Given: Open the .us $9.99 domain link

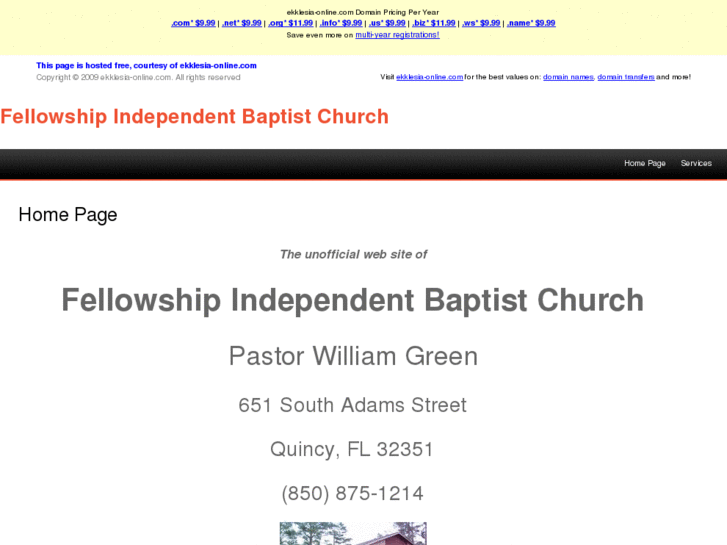Looking at the screenshot, I should 387,23.
